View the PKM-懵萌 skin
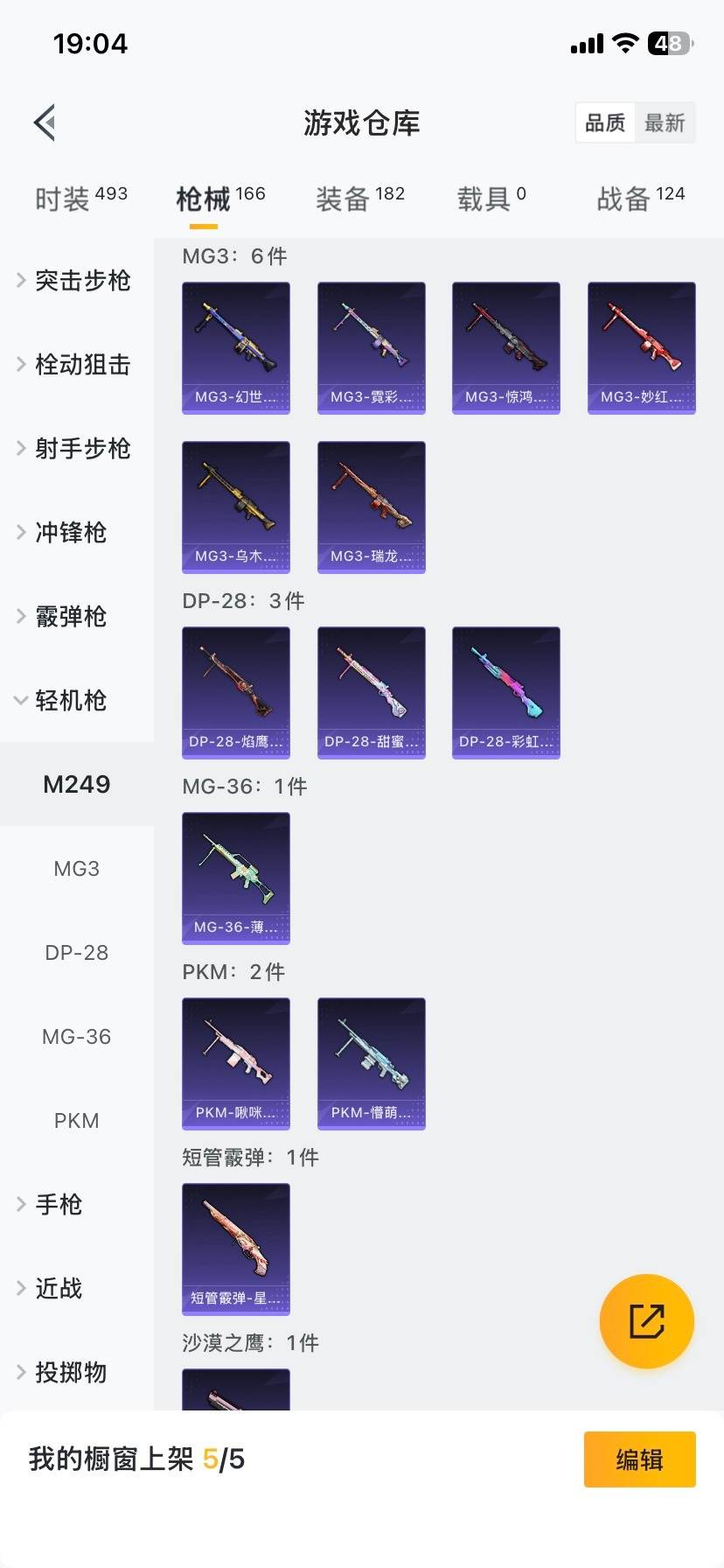The width and height of the screenshot is (724, 1568). pos(372,1063)
